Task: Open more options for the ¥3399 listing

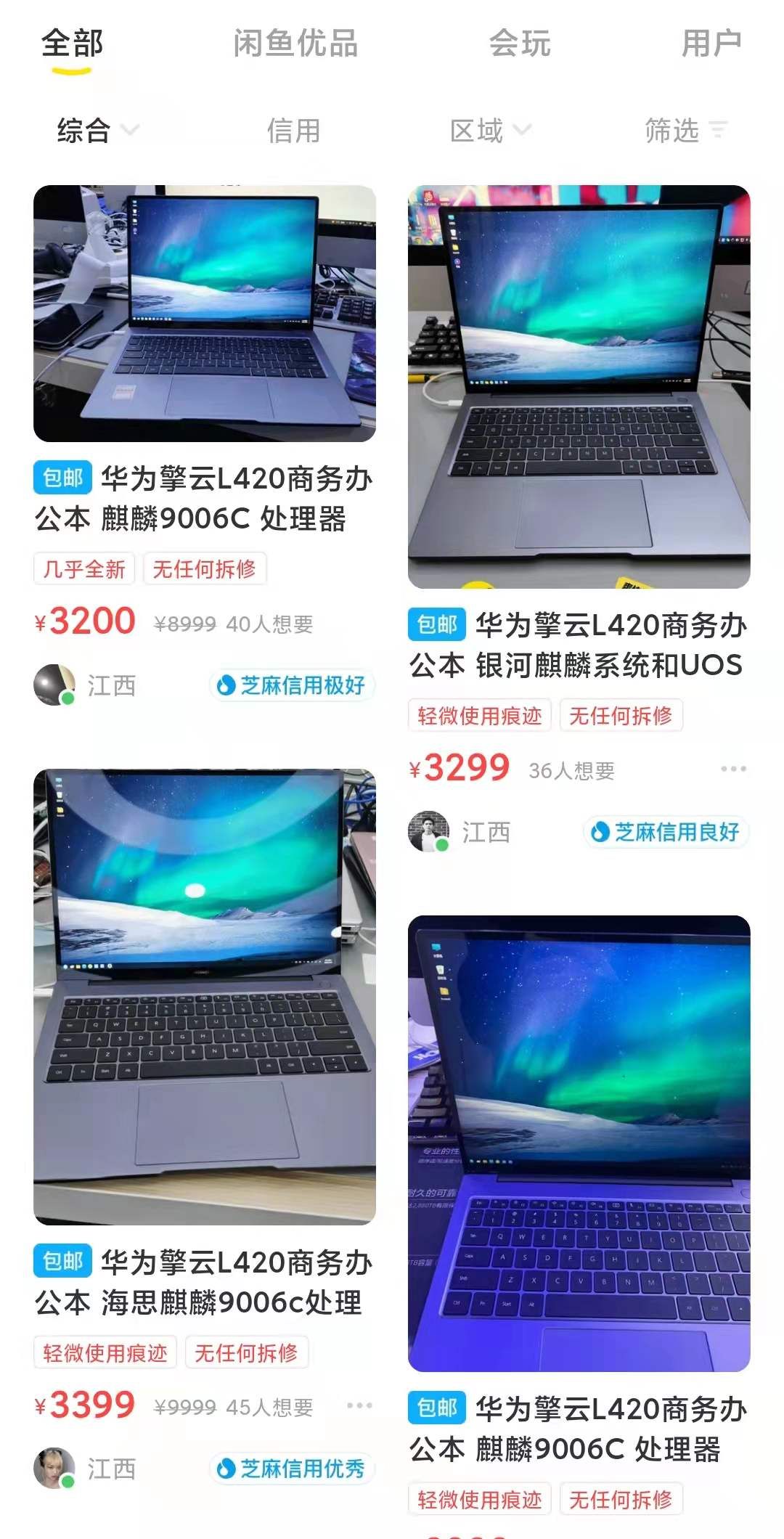Action: [x=359, y=1406]
